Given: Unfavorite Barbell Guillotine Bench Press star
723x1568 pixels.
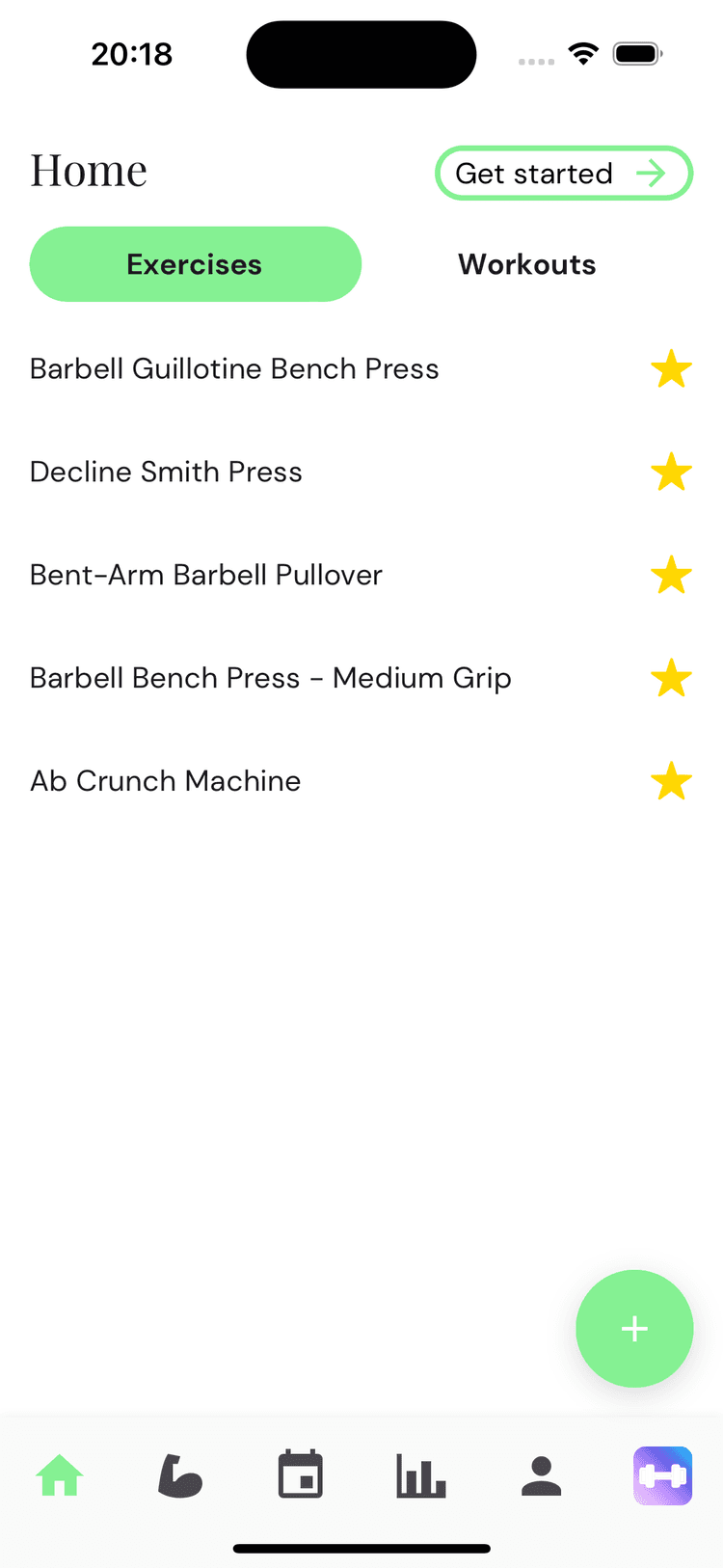Looking at the screenshot, I should pyautogui.click(x=671, y=369).
